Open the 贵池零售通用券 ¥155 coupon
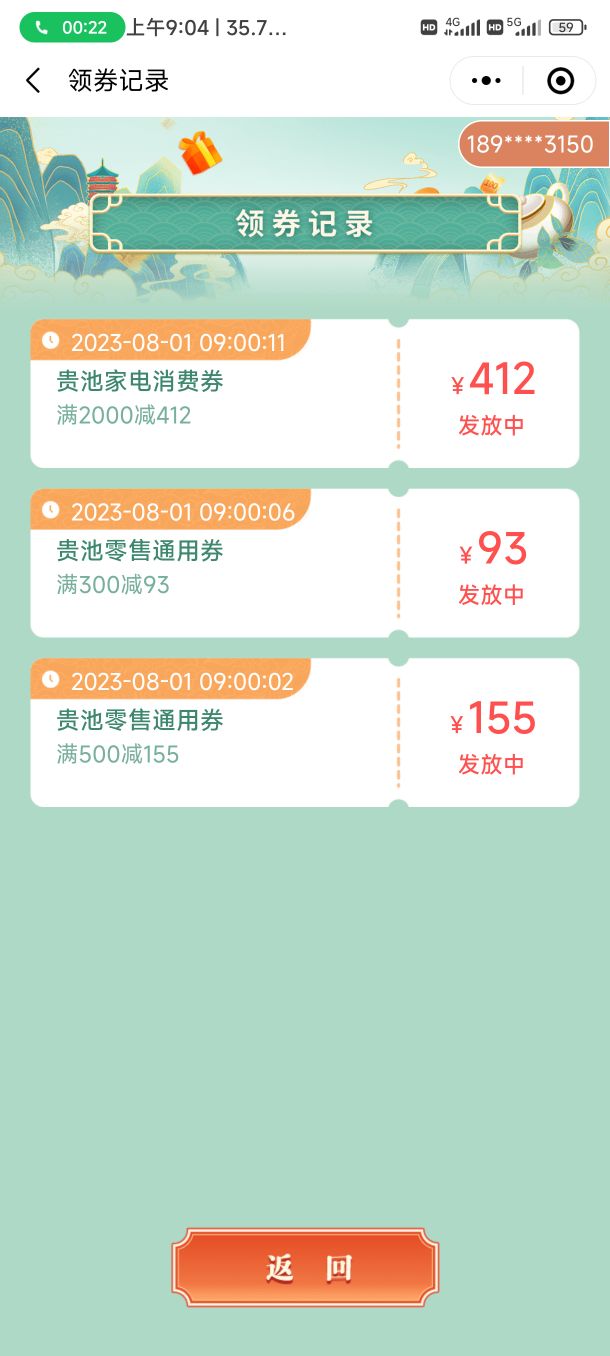This screenshot has width=610, height=1356. coord(304,732)
